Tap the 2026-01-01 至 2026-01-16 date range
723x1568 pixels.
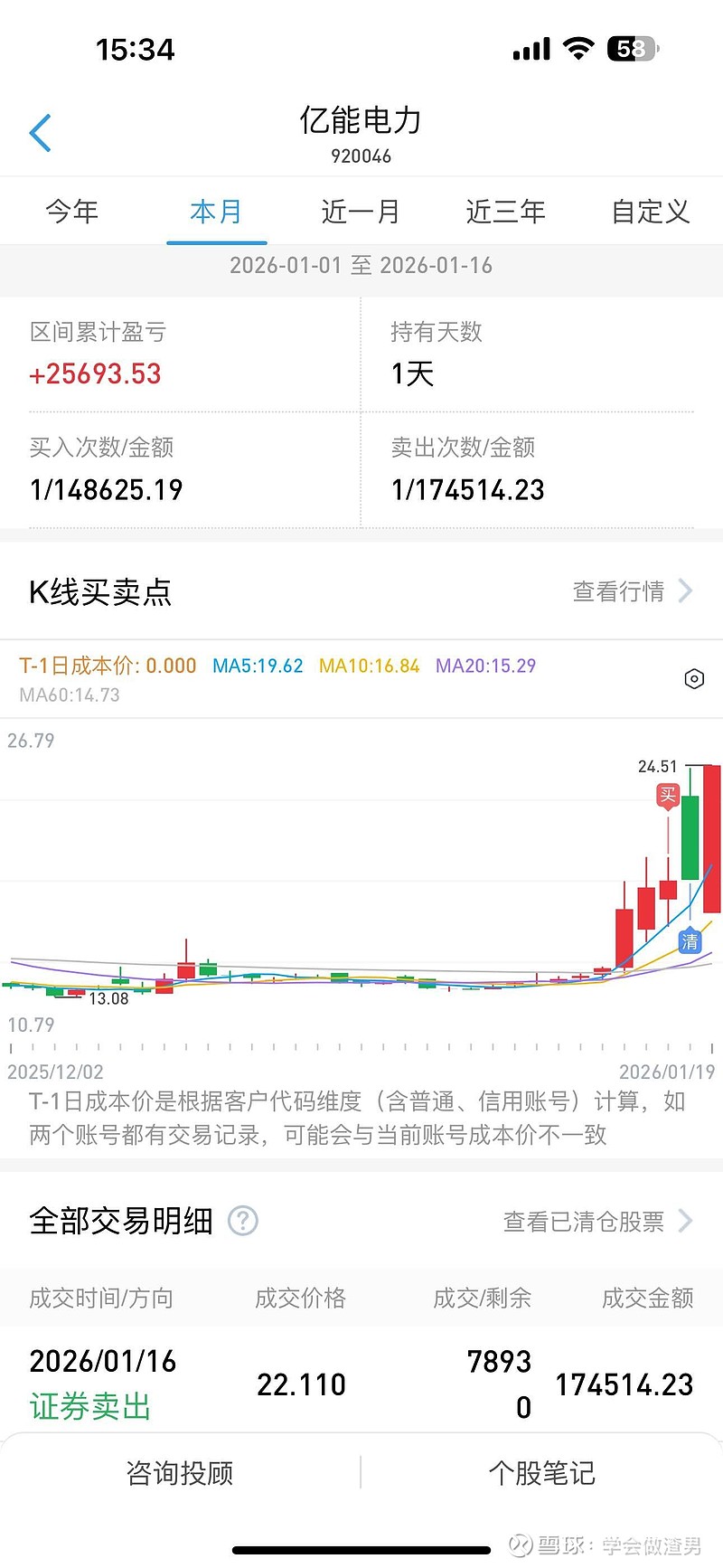(361, 265)
